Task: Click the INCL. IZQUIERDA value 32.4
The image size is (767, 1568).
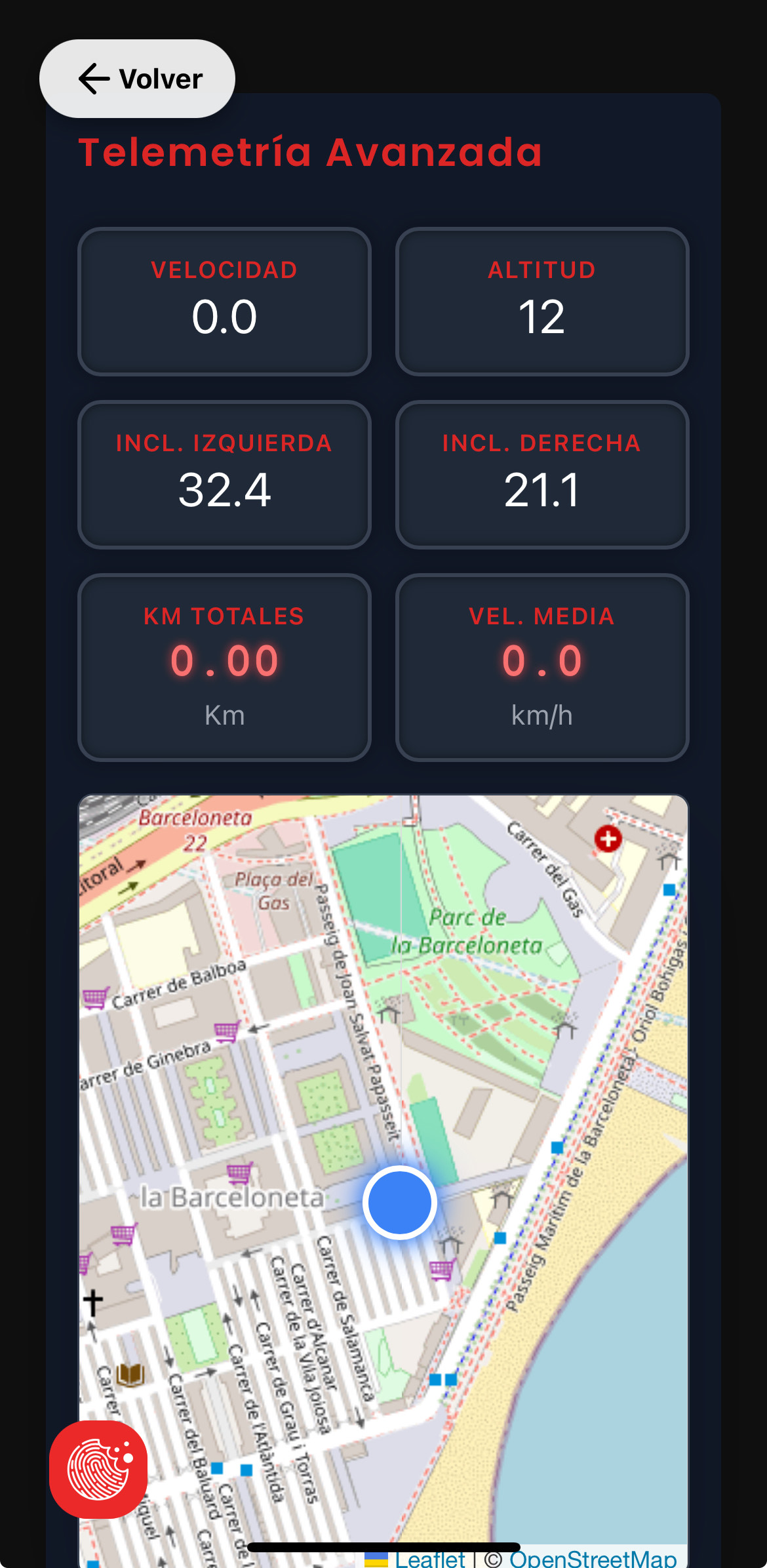Action: [224, 488]
